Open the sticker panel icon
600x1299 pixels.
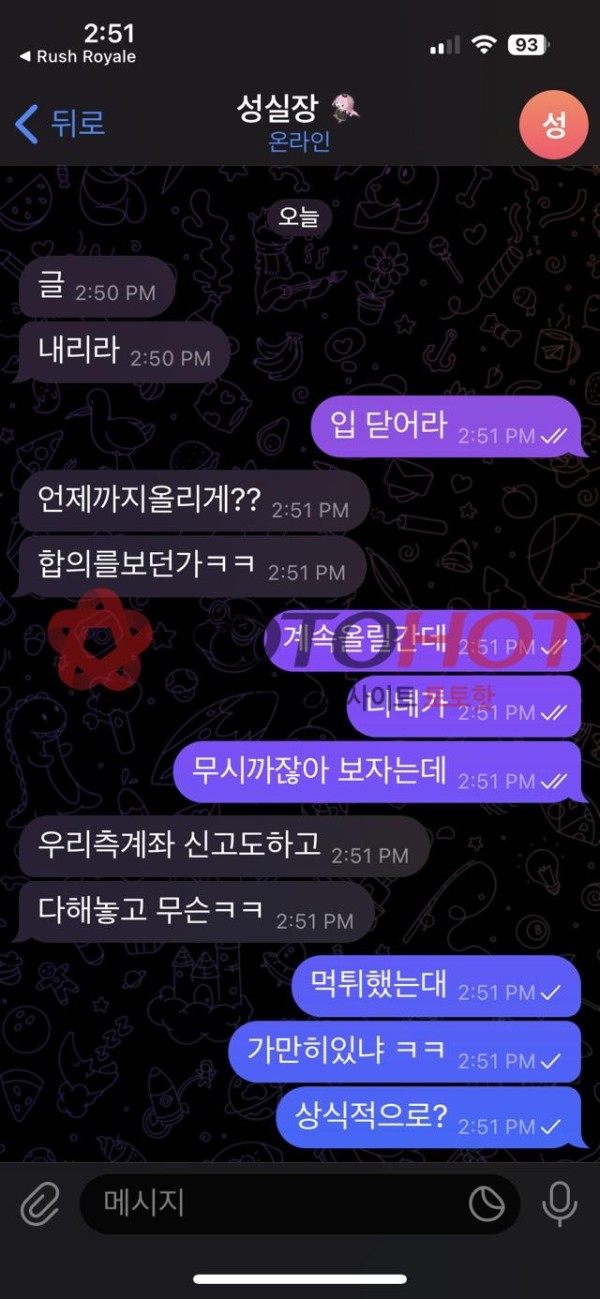coord(487,1204)
